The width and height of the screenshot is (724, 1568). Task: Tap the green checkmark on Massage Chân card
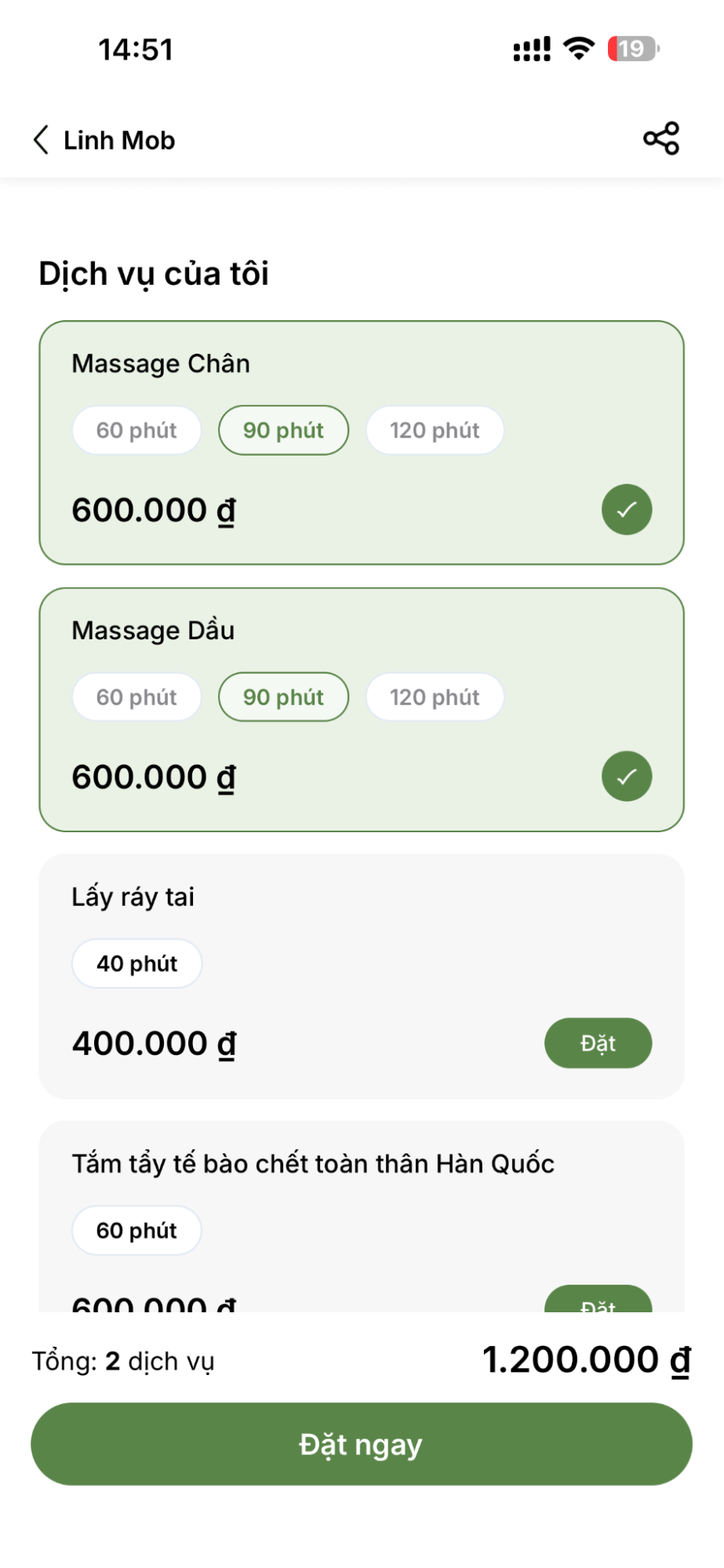click(626, 510)
